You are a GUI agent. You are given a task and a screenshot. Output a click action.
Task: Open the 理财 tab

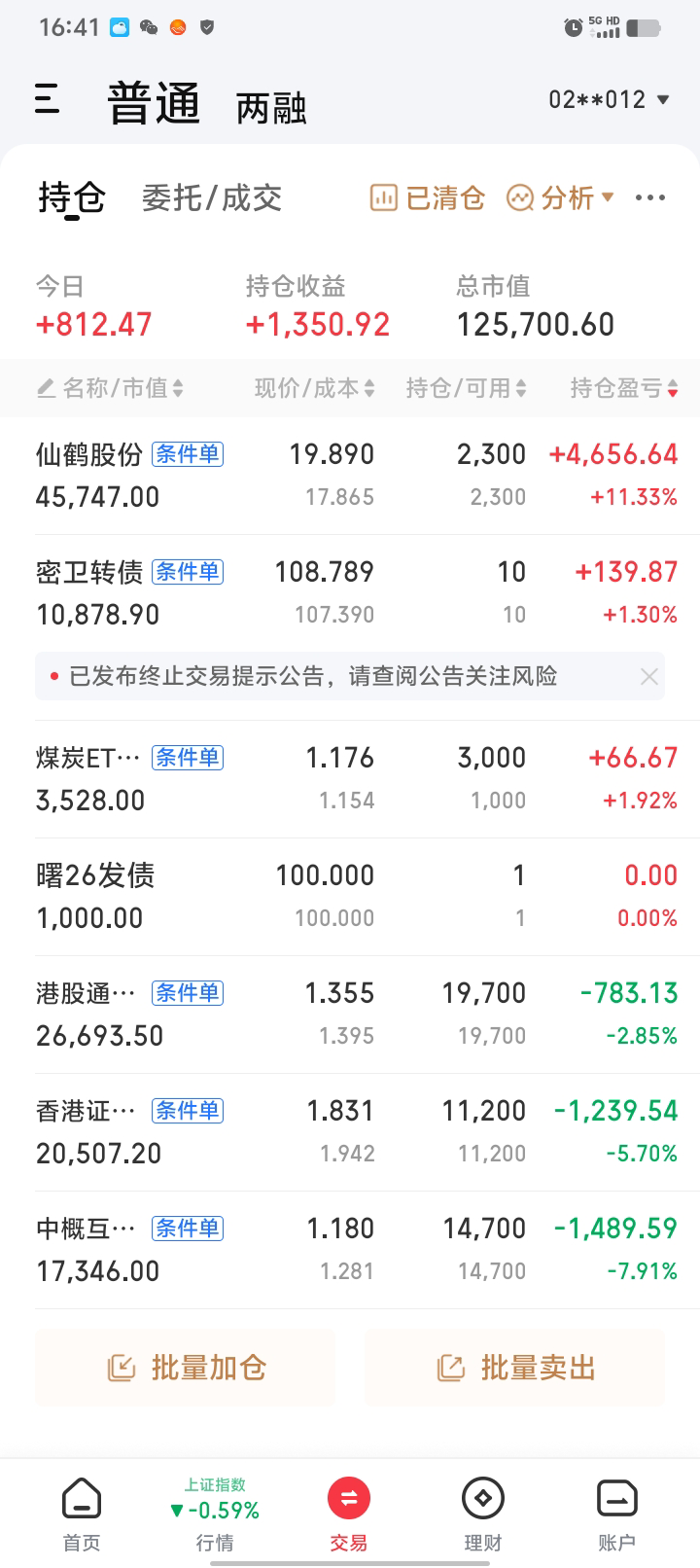click(x=483, y=1515)
